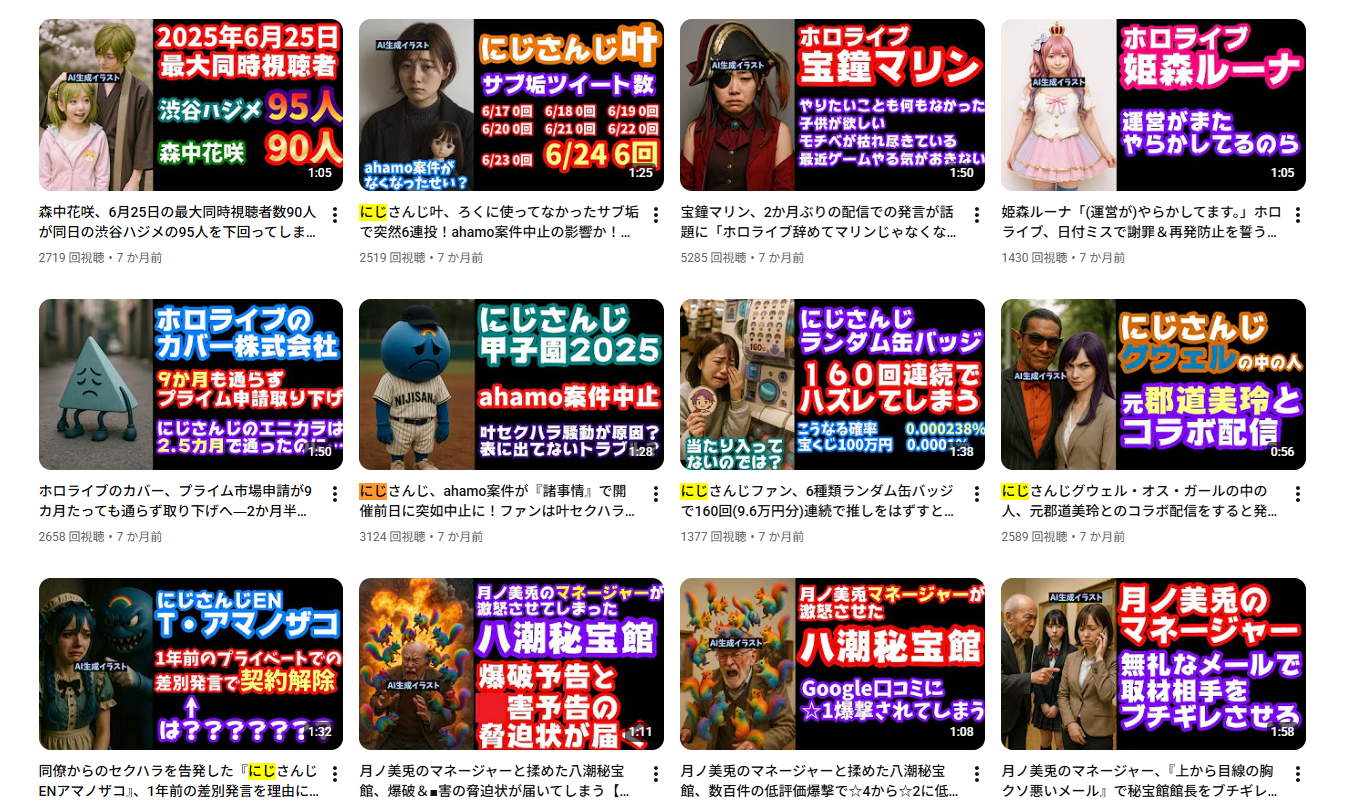Open the 八潮秘宝館 爆破予告 video
Image resolution: width=1347 pixels, height=804 pixels.
[511, 664]
